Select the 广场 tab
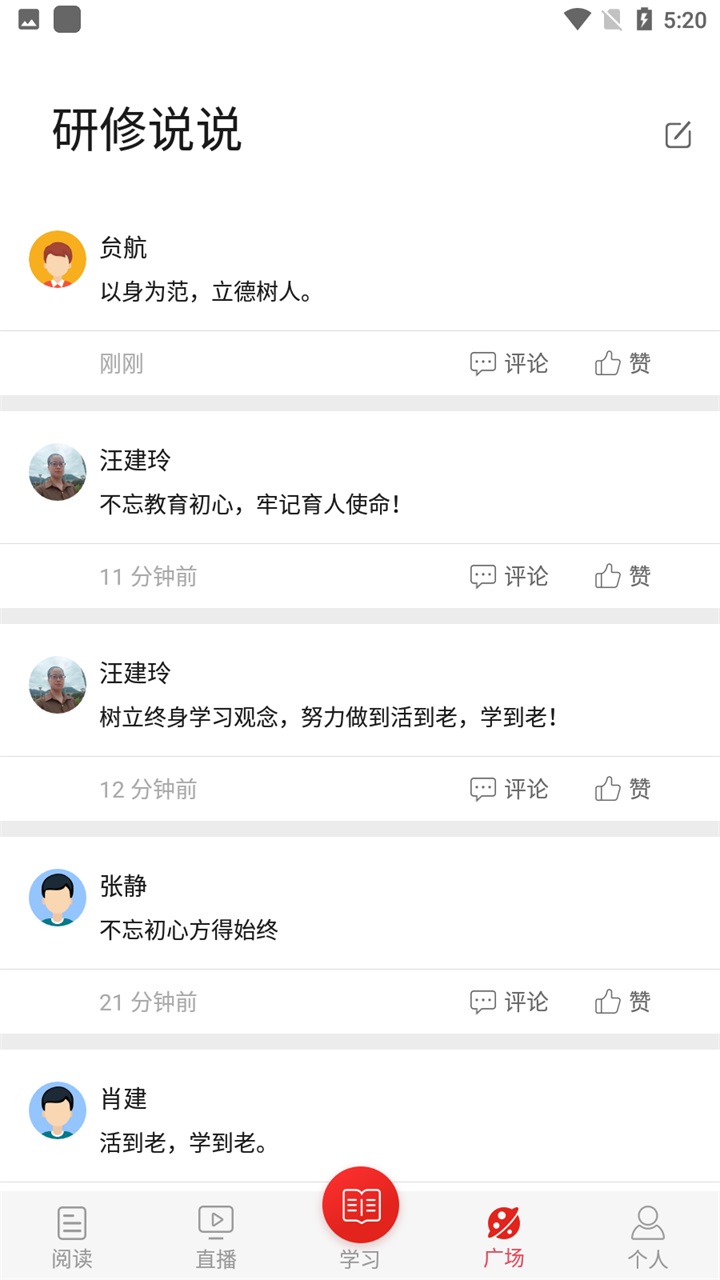This screenshot has height=1280, width=720. coord(504,1237)
